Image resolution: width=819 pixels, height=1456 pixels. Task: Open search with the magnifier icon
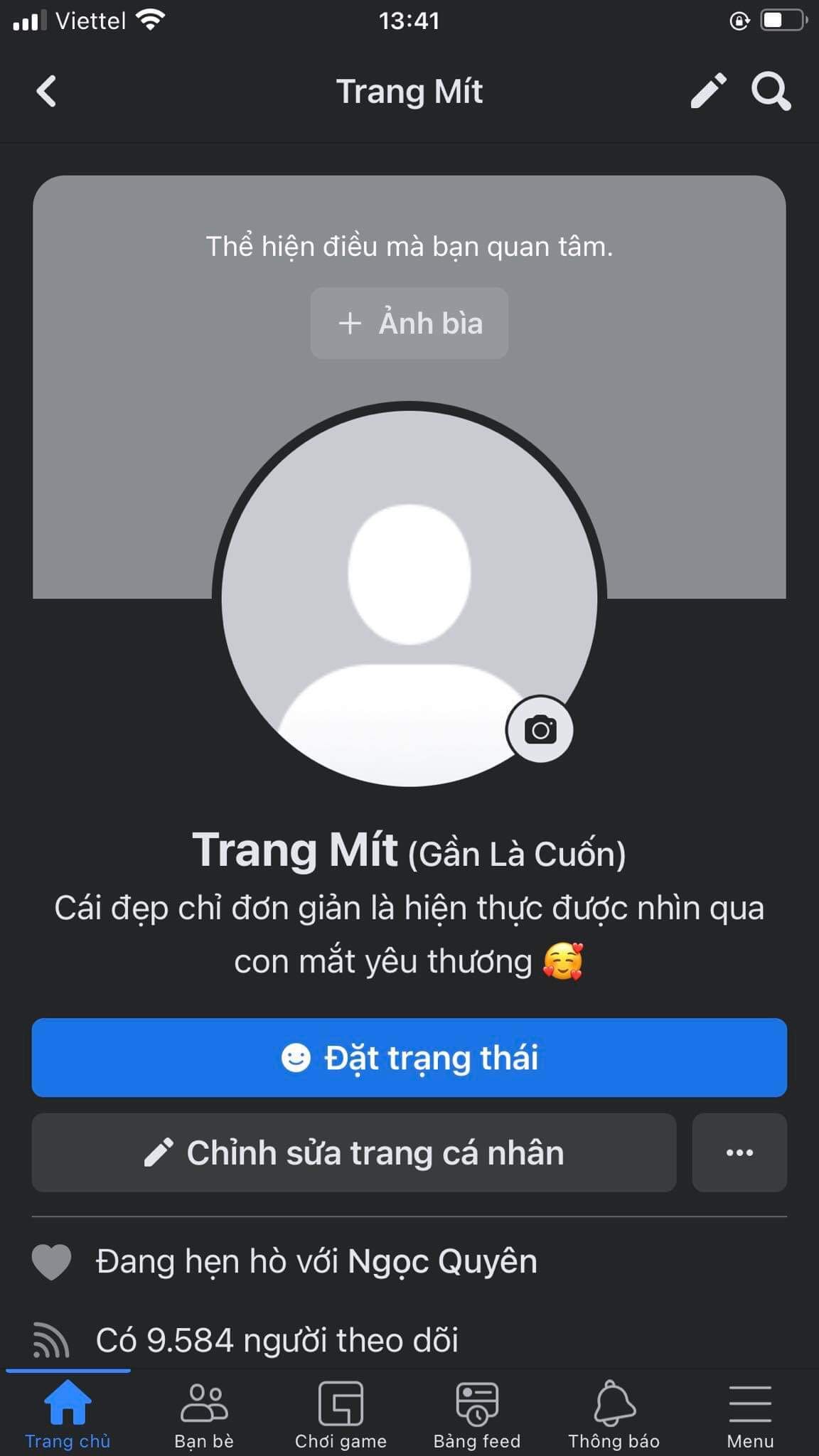(x=771, y=91)
